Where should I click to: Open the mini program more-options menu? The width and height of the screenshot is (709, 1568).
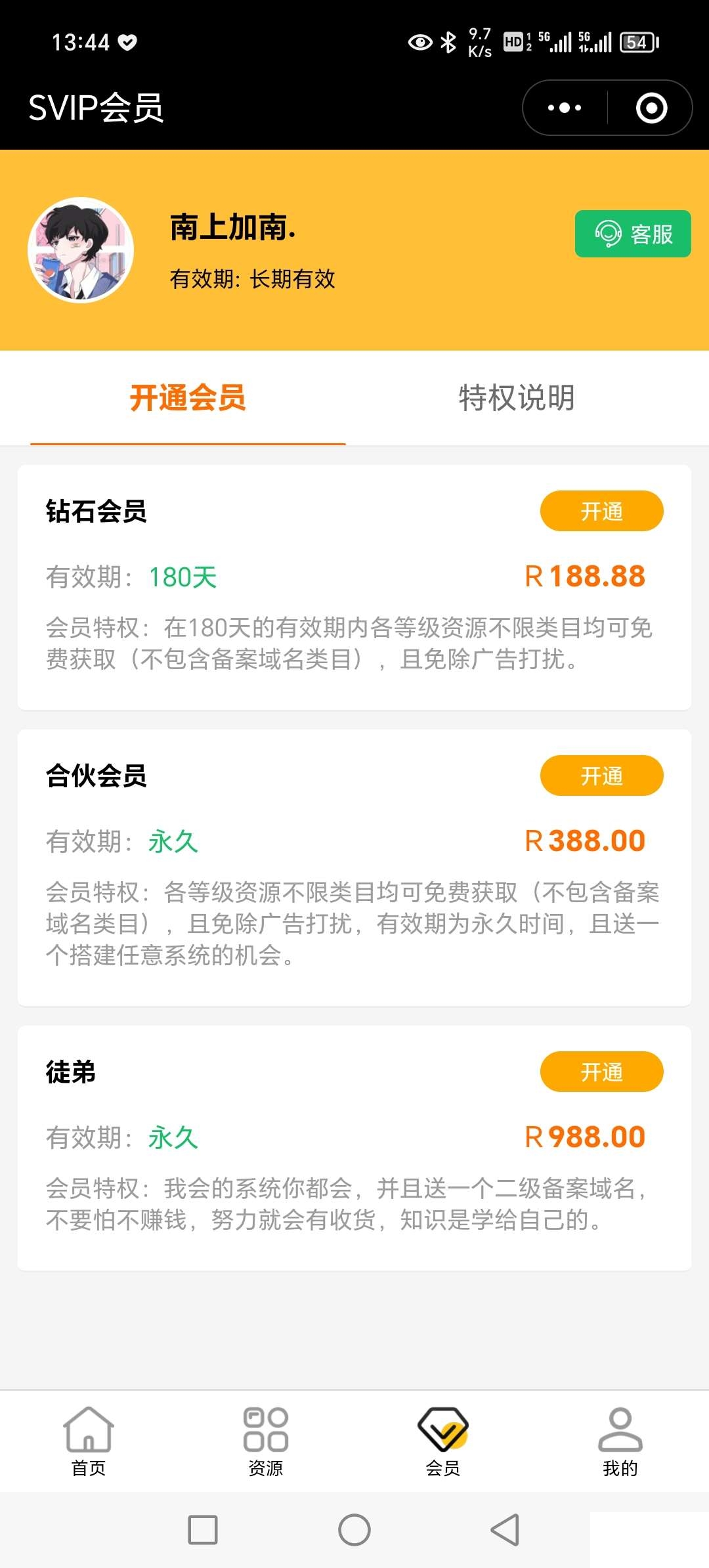[x=565, y=108]
